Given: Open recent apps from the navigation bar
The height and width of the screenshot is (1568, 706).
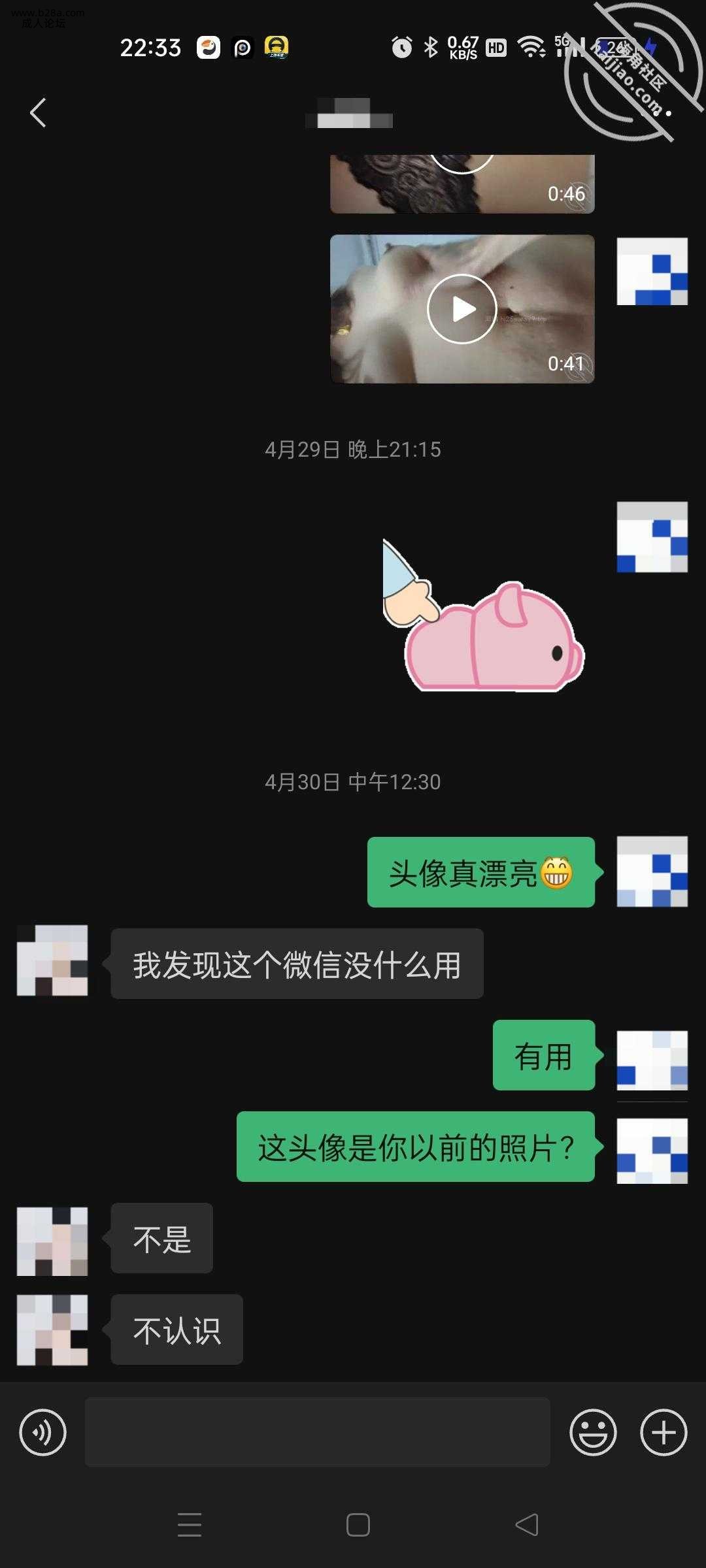Looking at the screenshot, I should tap(190, 1525).
